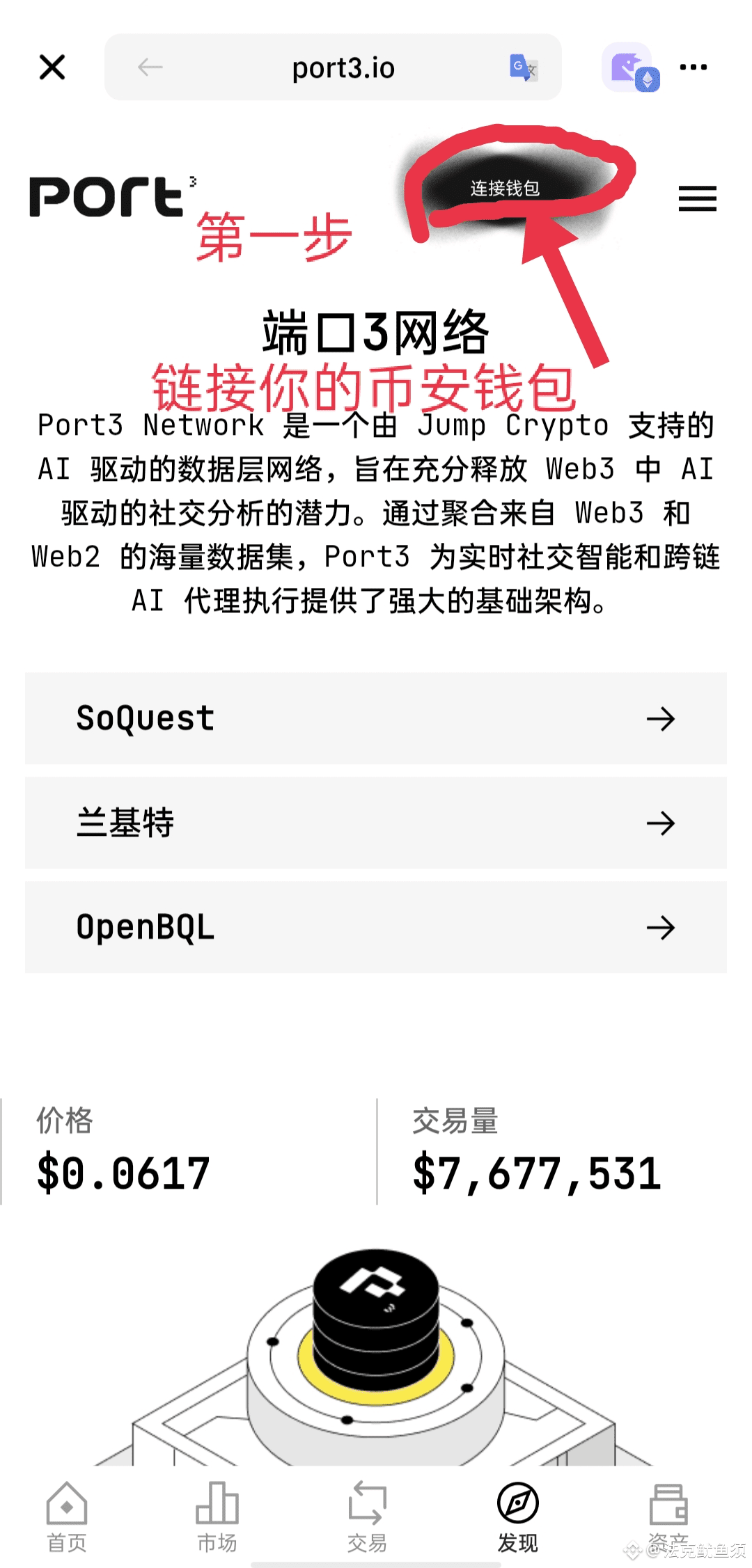The width and height of the screenshot is (752, 1568).
Task: Tap the port3.io address bar
Action: click(x=333, y=68)
